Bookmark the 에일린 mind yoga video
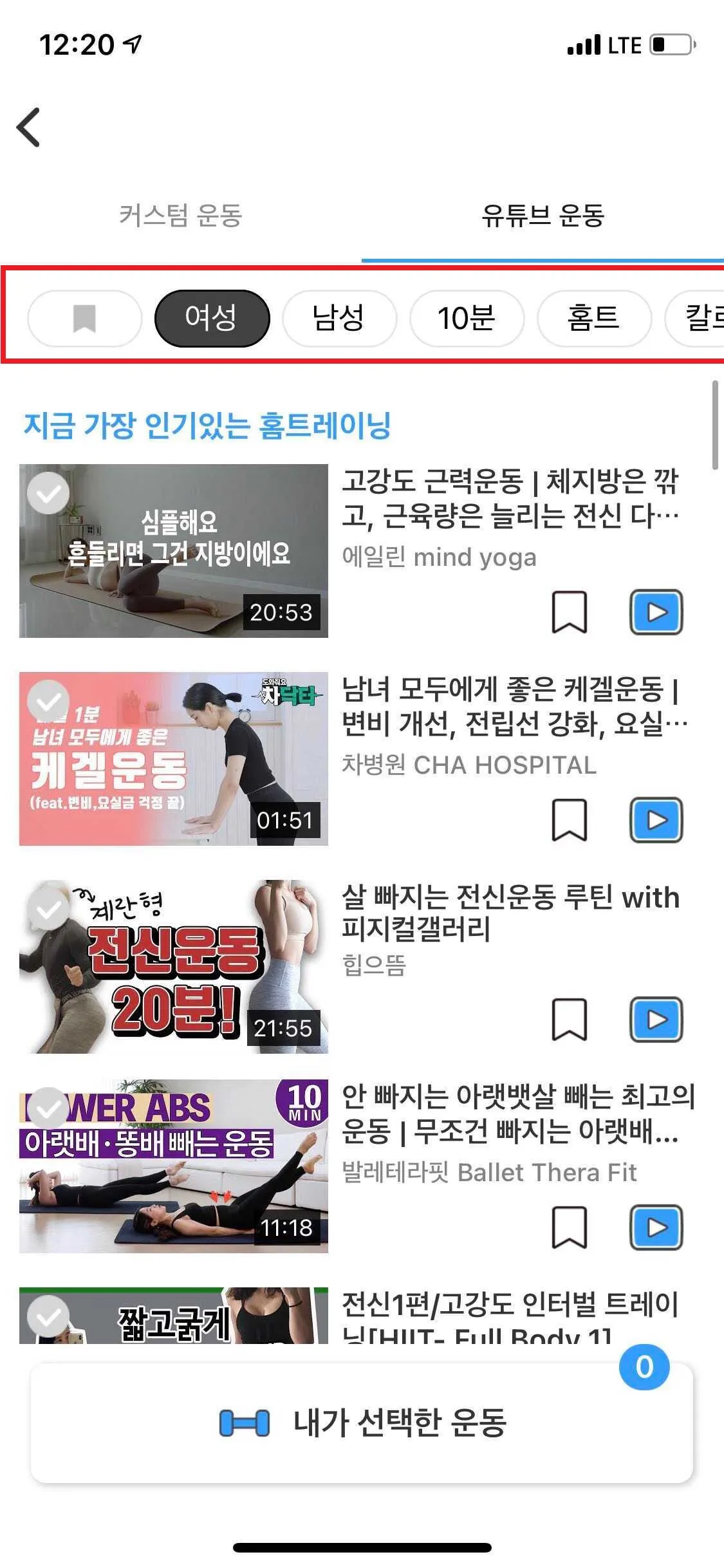 coord(570,612)
